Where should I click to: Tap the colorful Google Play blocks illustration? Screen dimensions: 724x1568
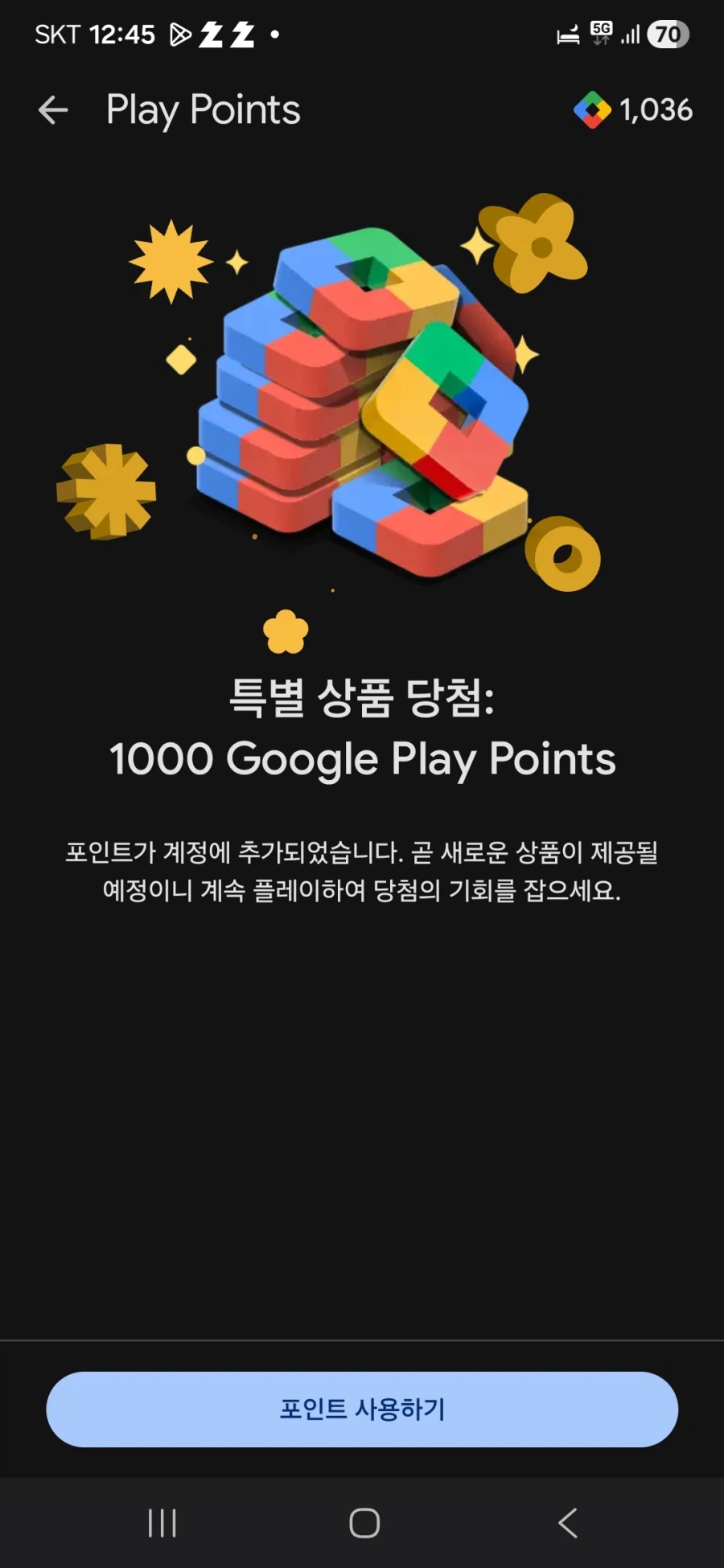click(x=362, y=402)
